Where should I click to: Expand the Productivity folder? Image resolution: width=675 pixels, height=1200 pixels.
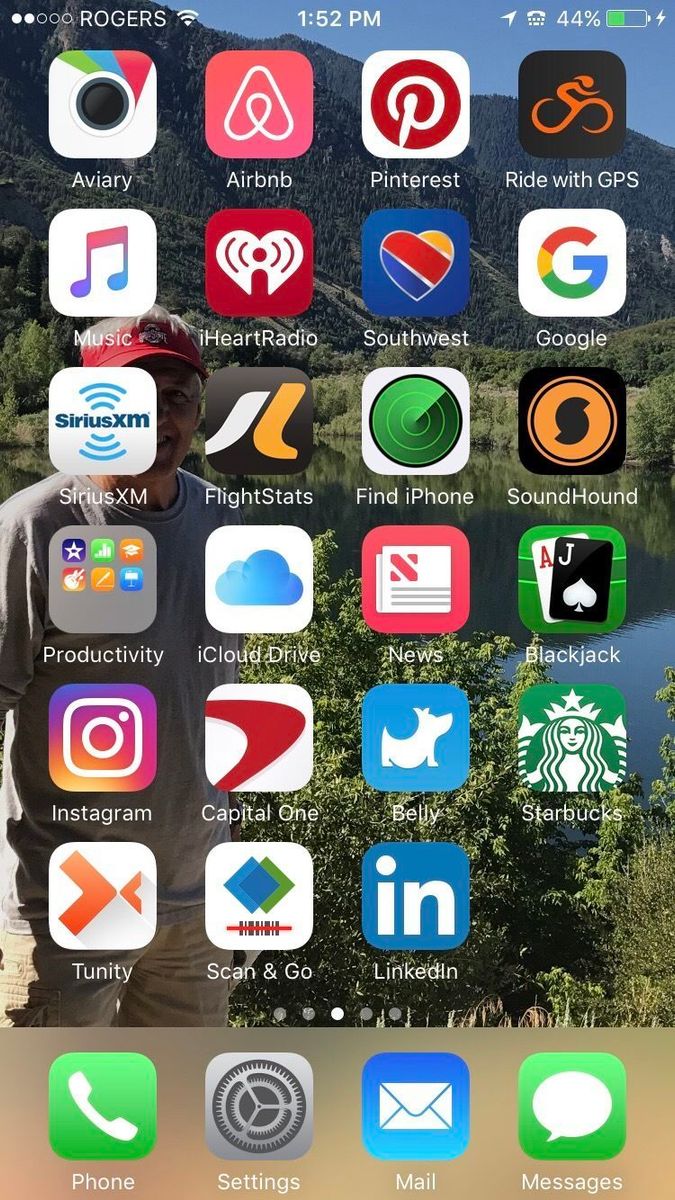(x=102, y=579)
